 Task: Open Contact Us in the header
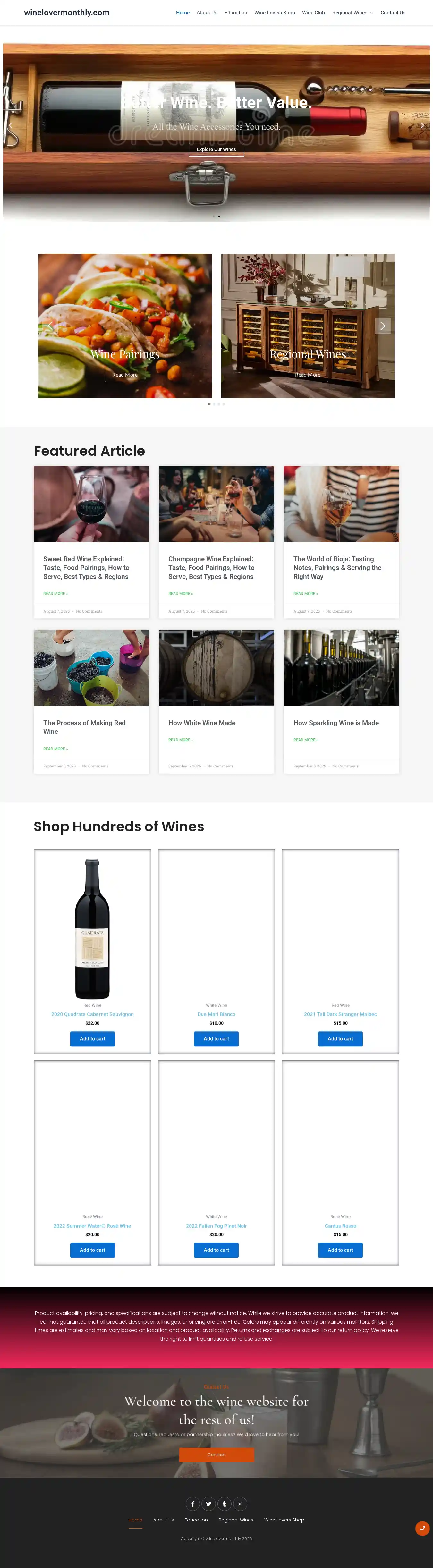point(393,13)
